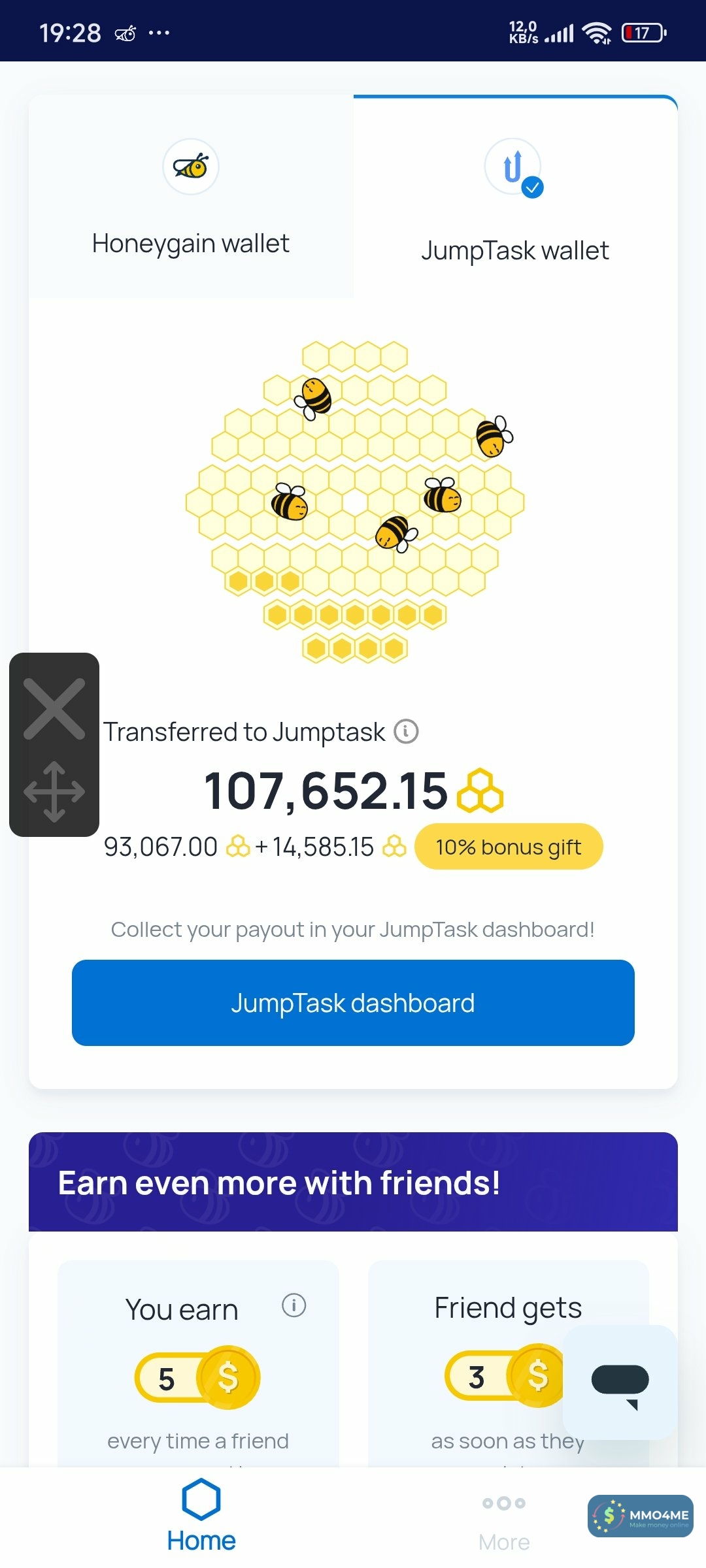Switch to the Honeygain wallet tab

[x=191, y=197]
